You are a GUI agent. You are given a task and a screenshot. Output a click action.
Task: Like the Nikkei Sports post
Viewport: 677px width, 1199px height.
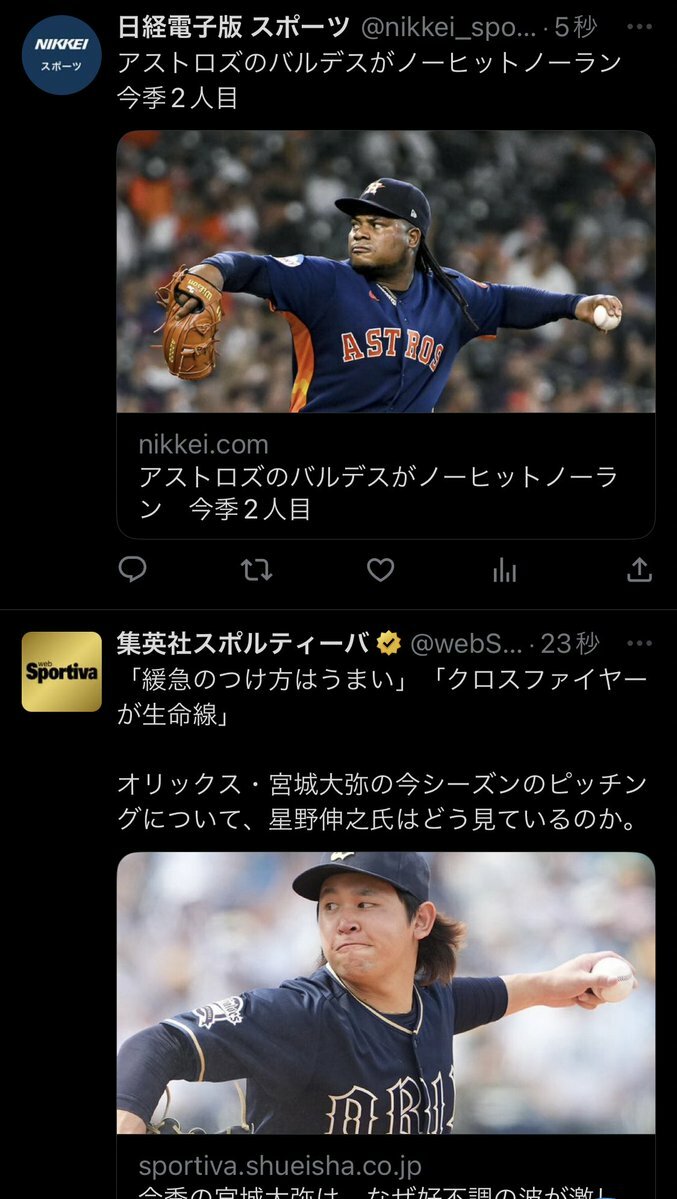pos(380,570)
